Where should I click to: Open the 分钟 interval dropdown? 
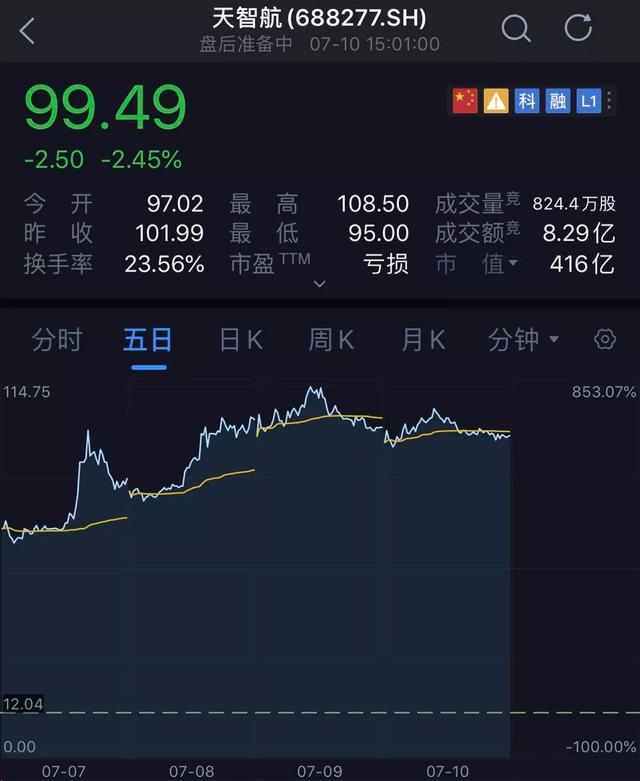(x=523, y=340)
